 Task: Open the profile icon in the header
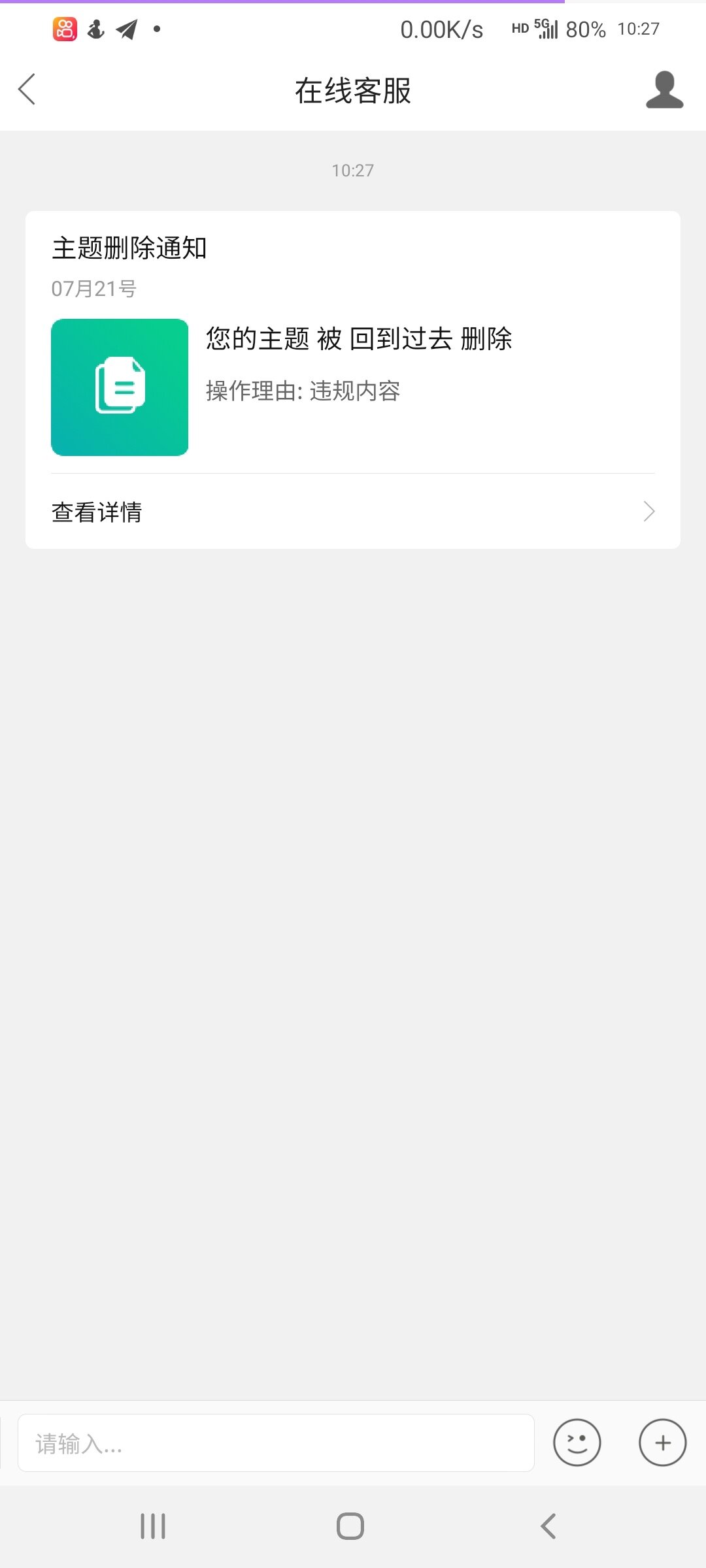point(664,90)
